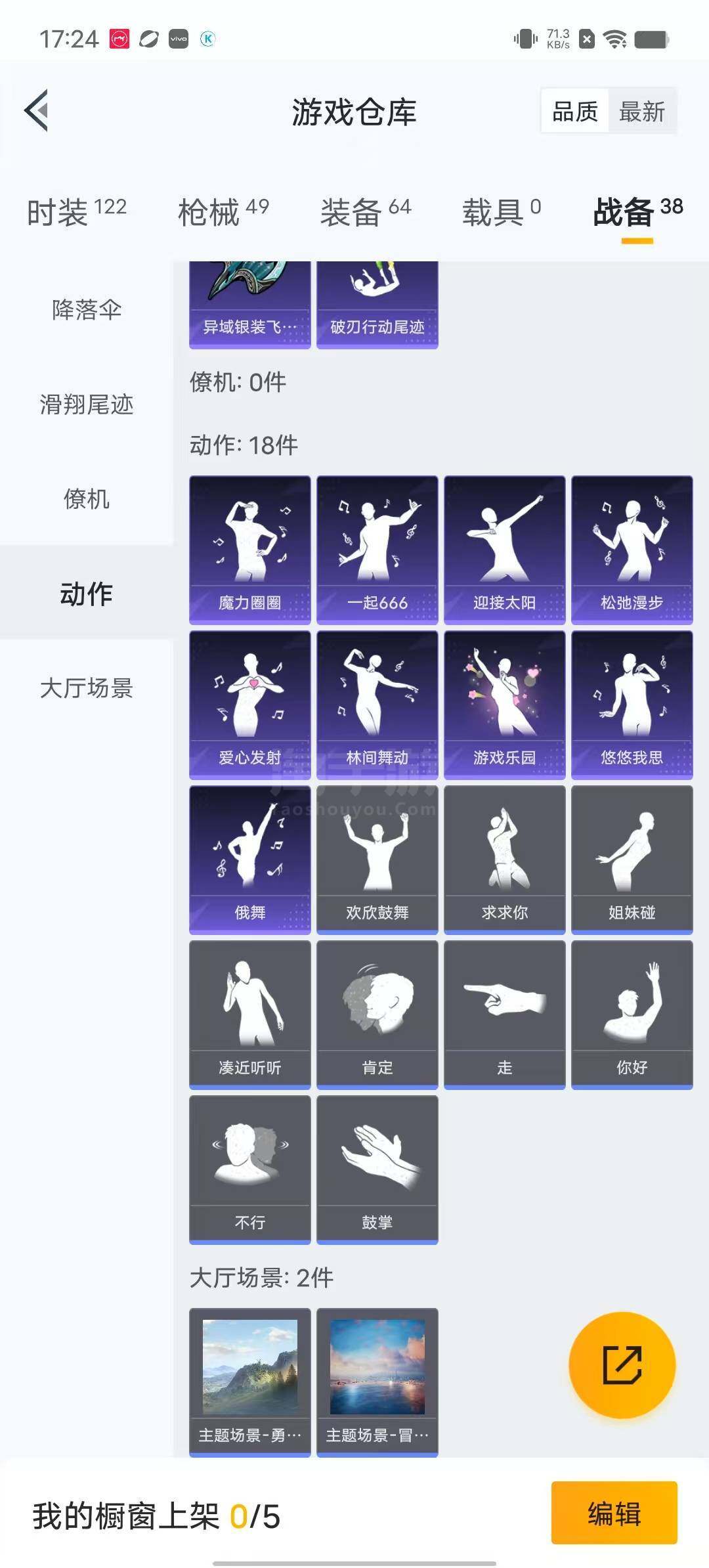Viewport: 709px width, 1568px height.
Task: Switch to the 载具 tab
Action: tap(502, 211)
